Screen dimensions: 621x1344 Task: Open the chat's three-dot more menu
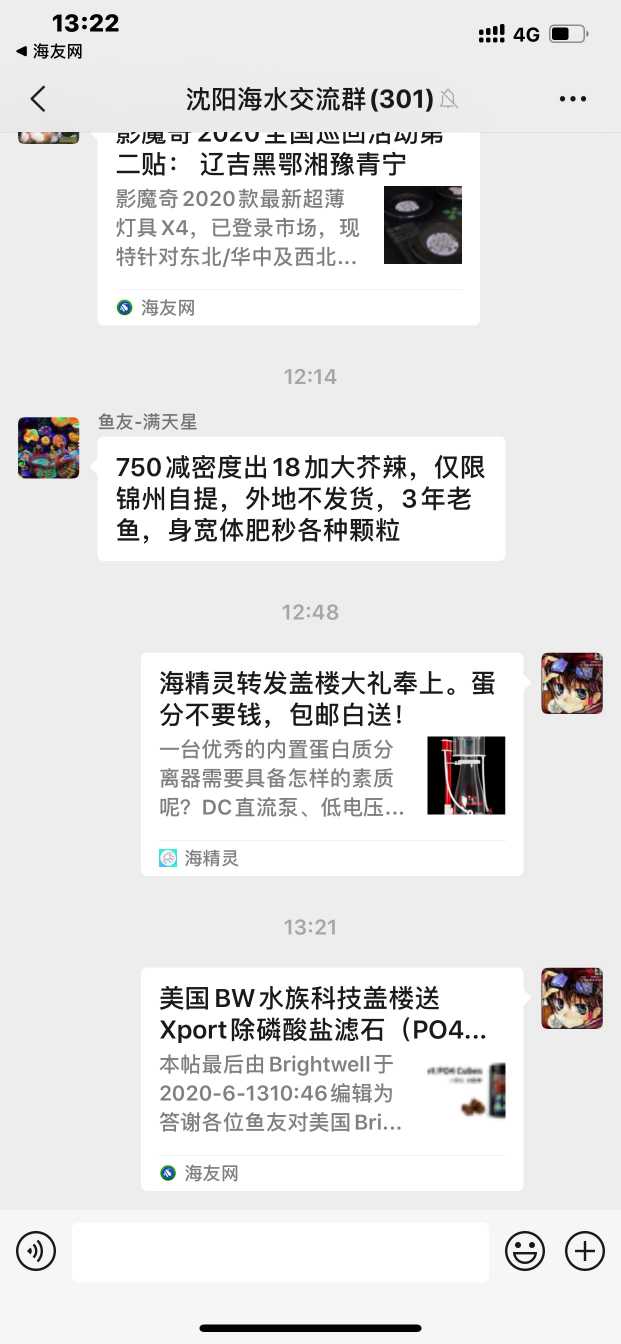[x=572, y=99]
